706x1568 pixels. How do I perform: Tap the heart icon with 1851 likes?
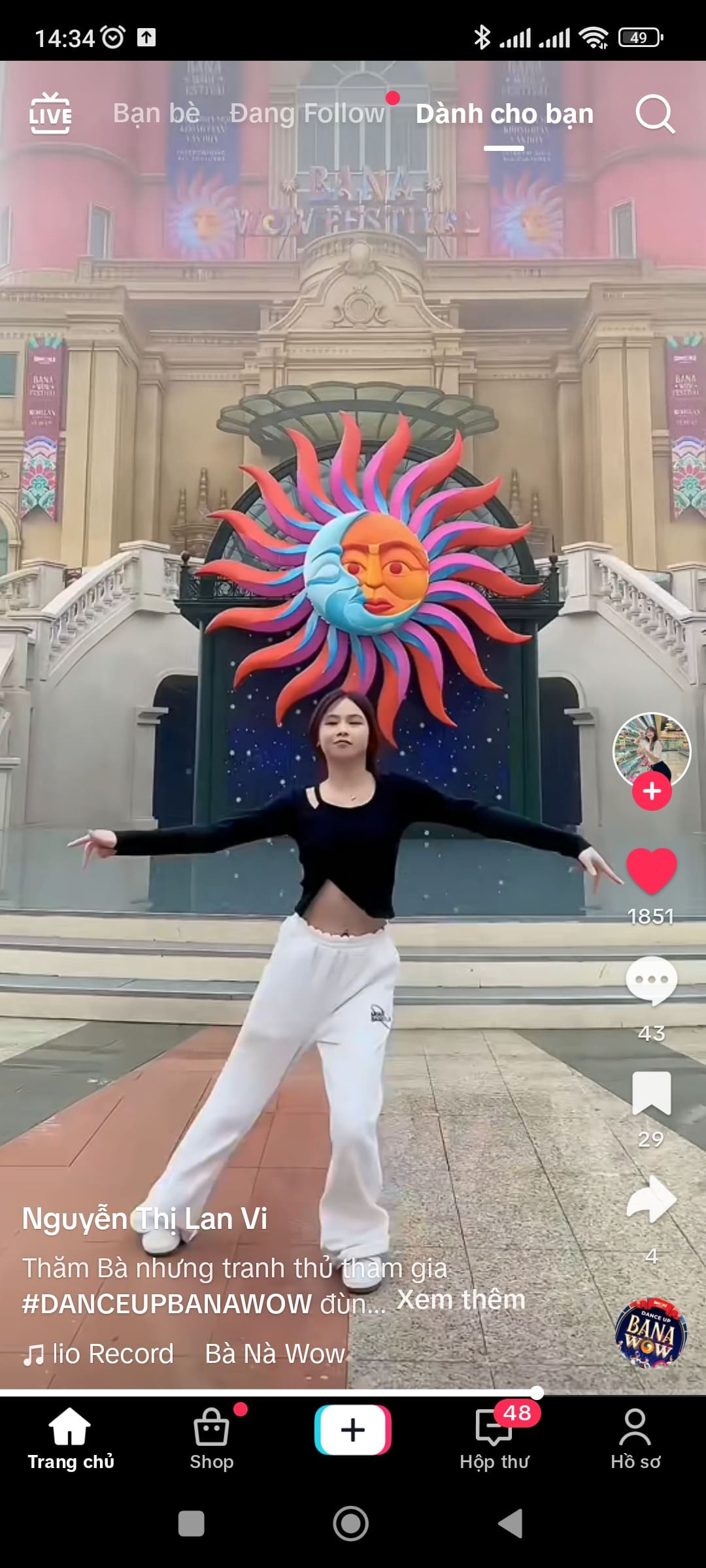651,871
